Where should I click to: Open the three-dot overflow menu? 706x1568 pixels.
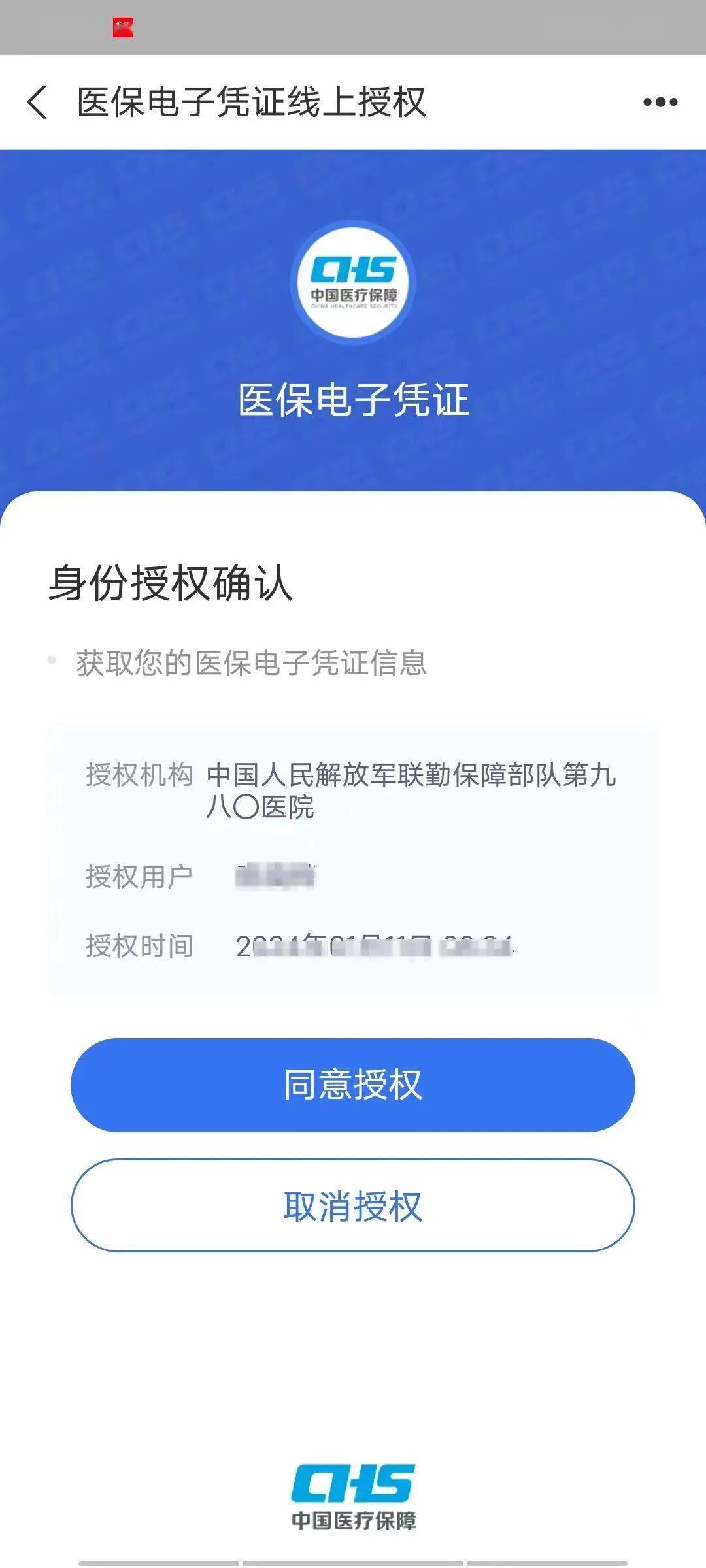pos(660,102)
